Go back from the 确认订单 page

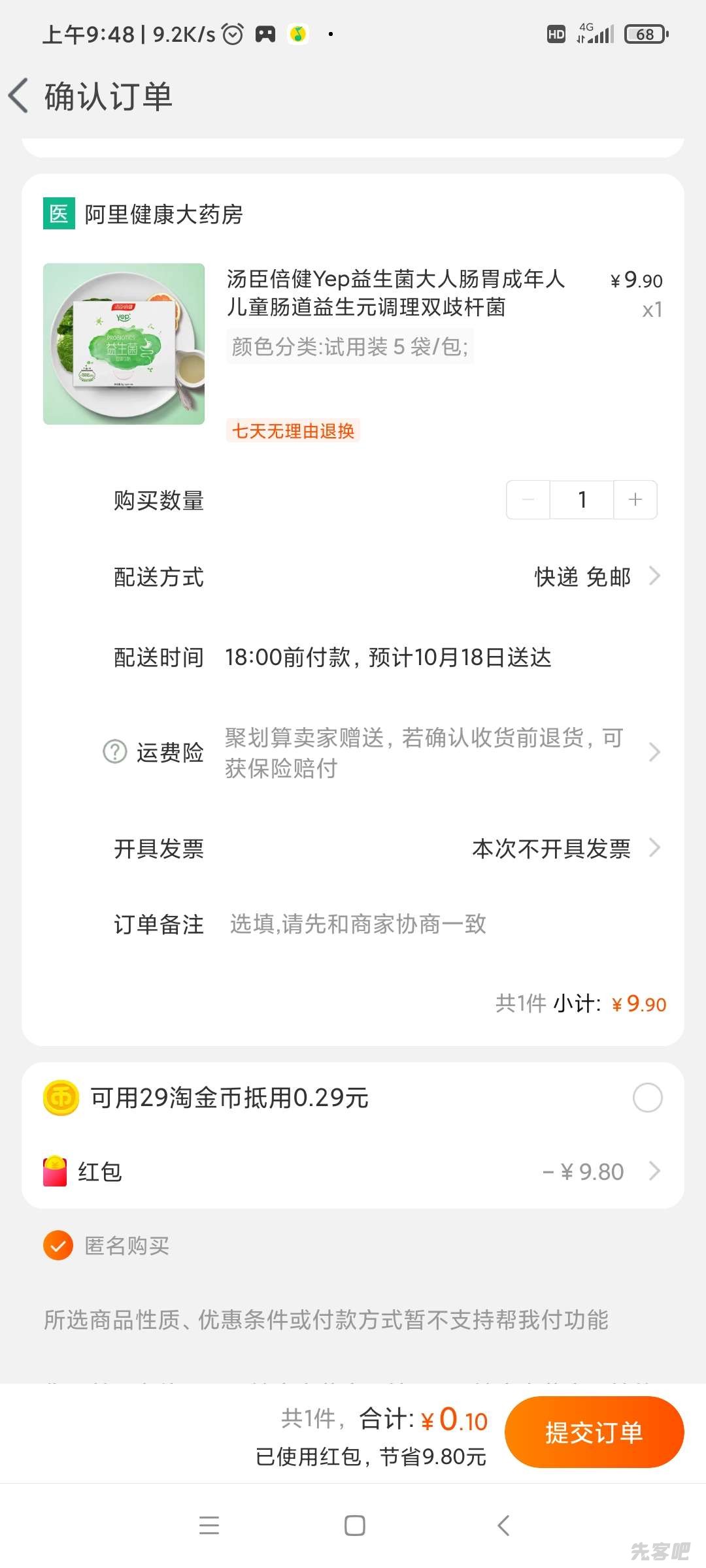[20, 96]
